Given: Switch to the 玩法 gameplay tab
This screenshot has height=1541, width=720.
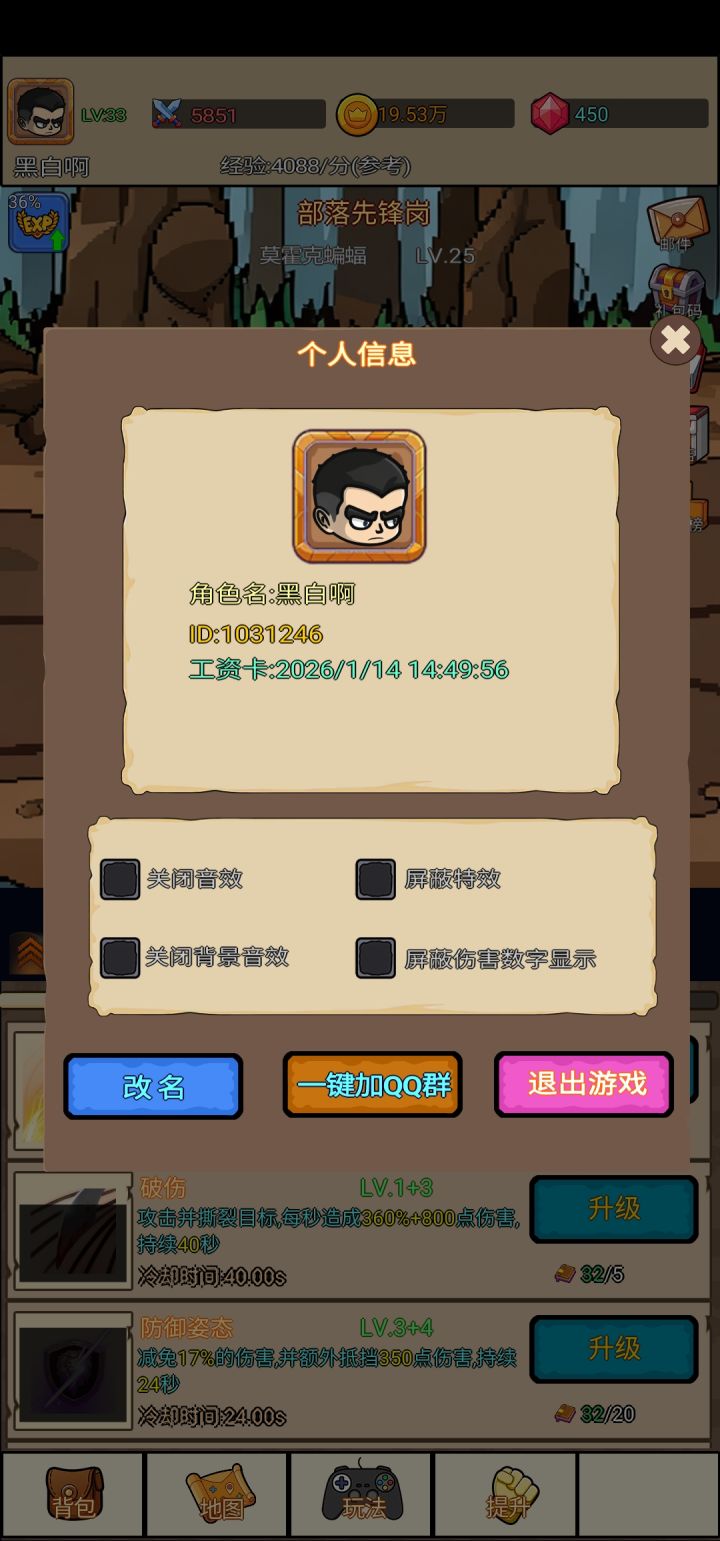Looking at the screenshot, I should point(360,1494).
